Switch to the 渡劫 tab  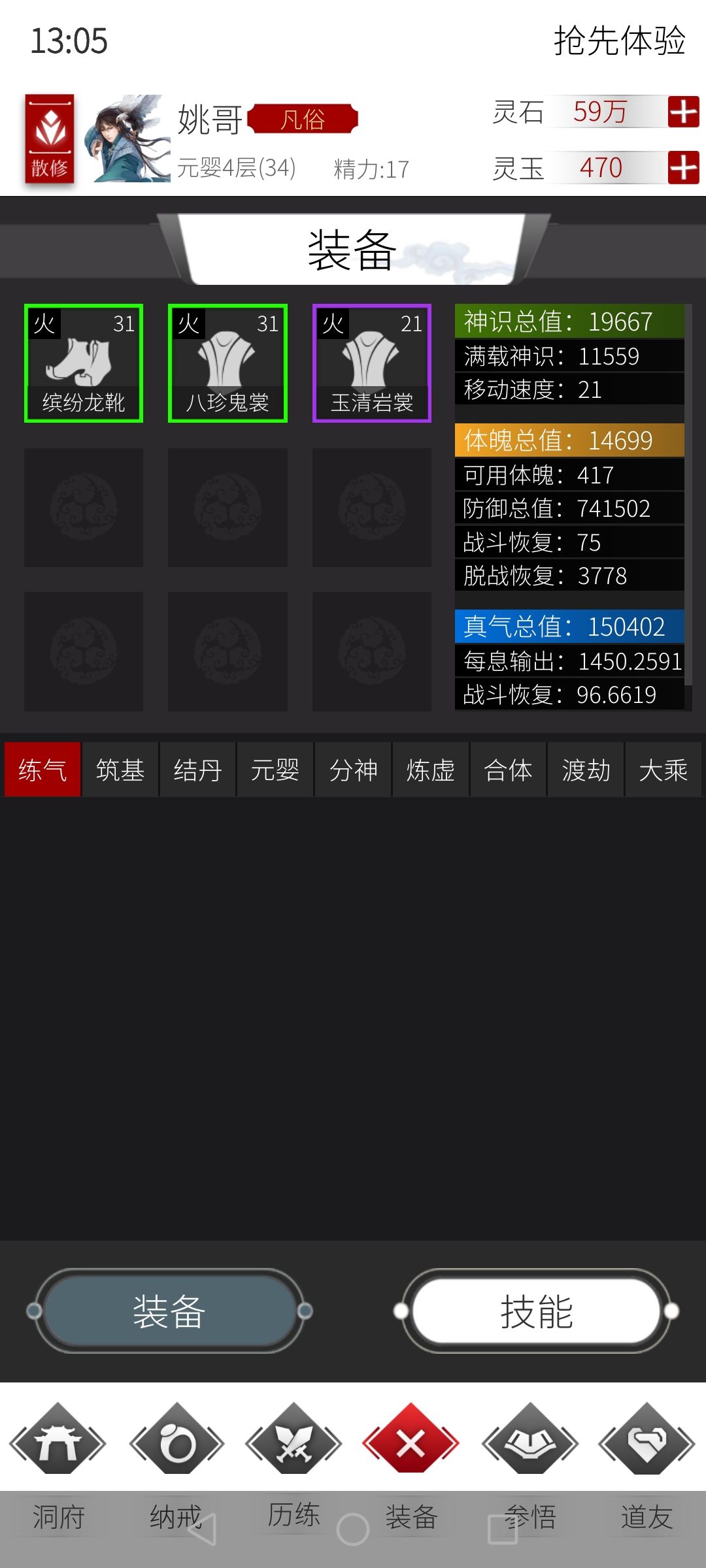[x=586, y=770]
